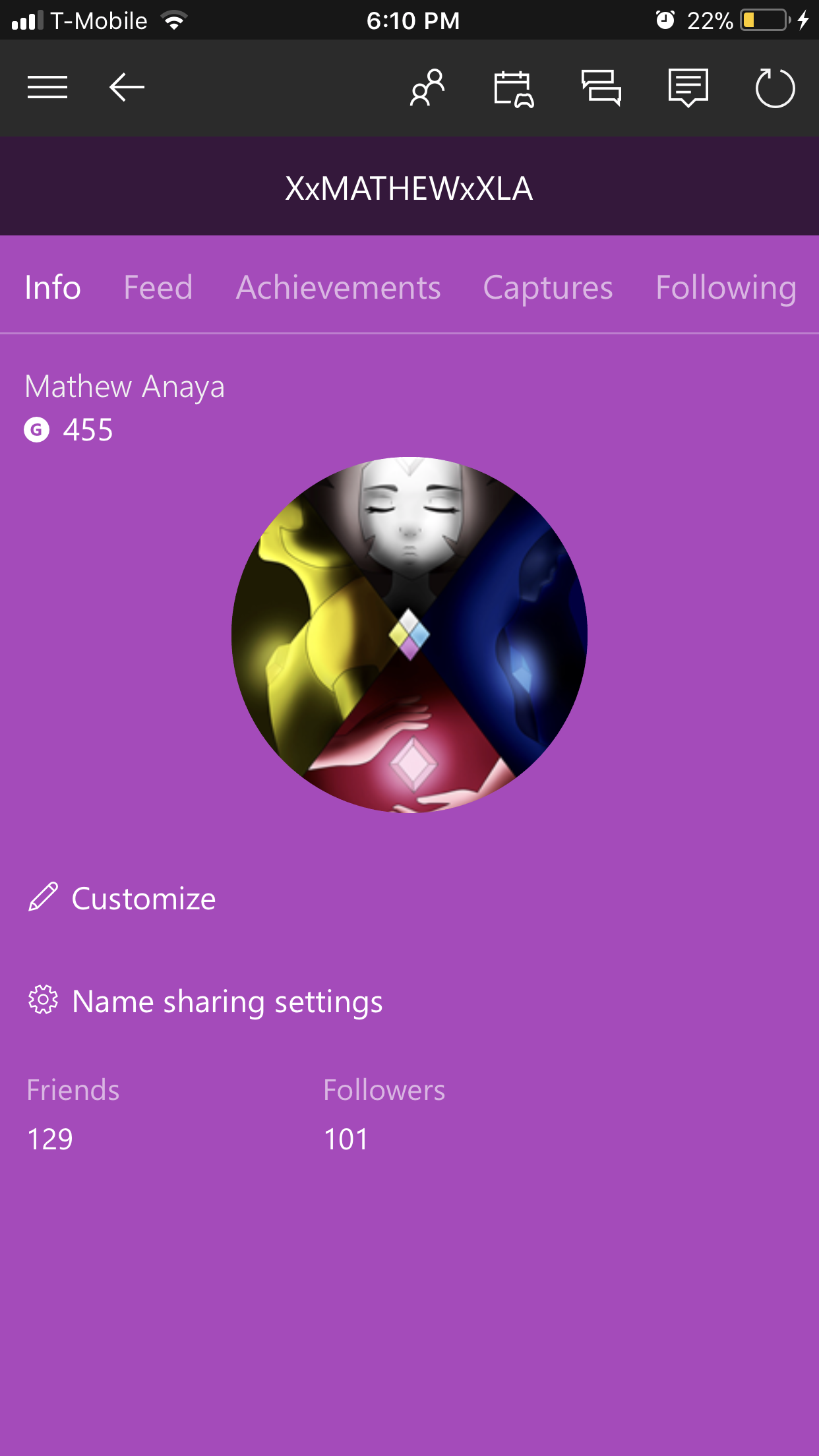
Task: Switch to the Feed tab
Action: point(158,288)
